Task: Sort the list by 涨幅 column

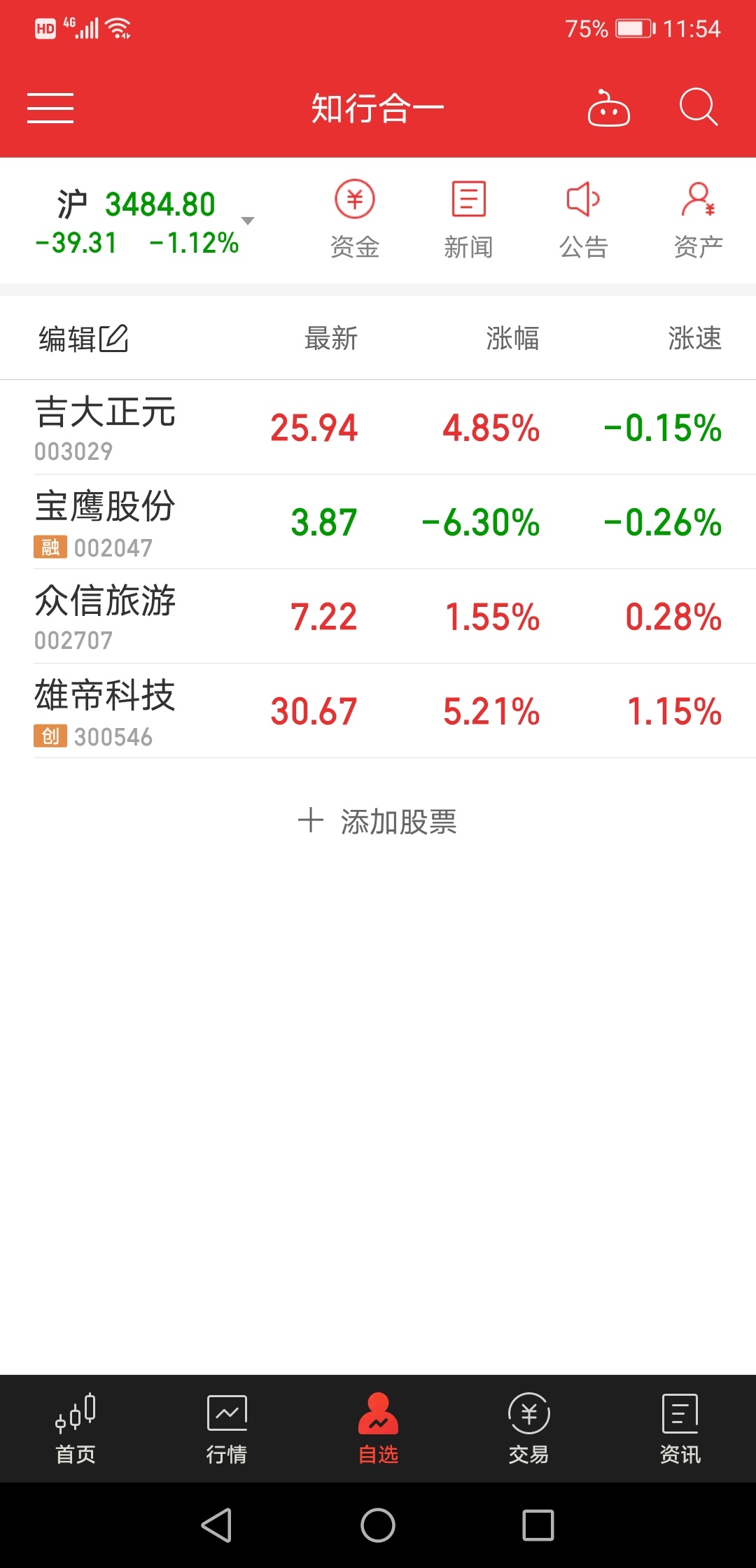Action: [x=513, y=338]
